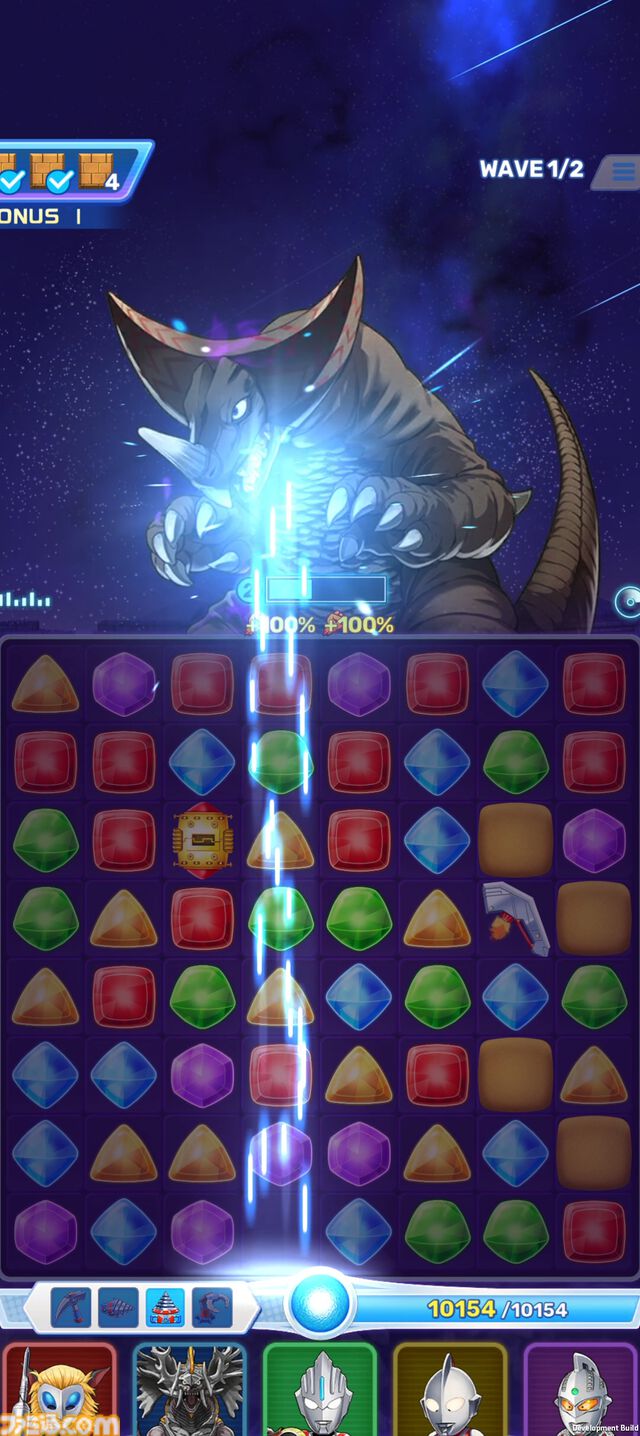Screen dimensions: 640x1436
Task: Tap the axe weapon piece on the board
Action: pyautogui.click(x=515, y=918)
